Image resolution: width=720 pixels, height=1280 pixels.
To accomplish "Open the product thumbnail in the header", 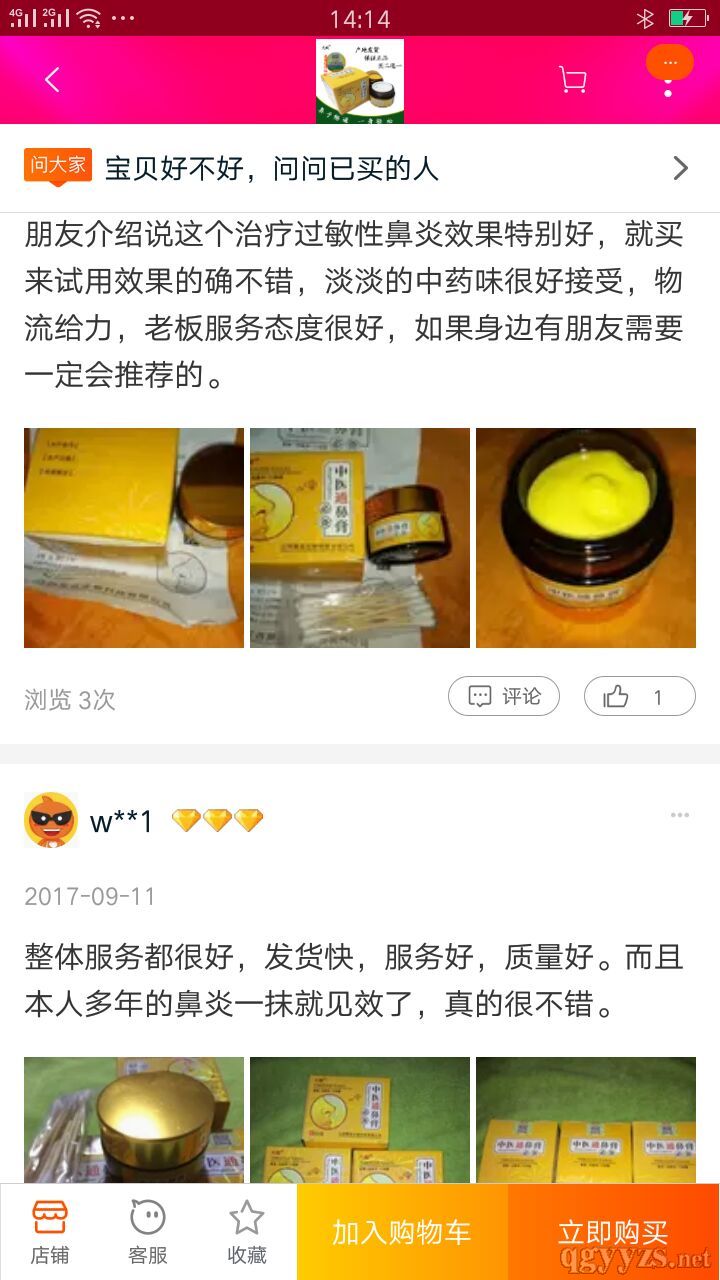I will click(360, 81).
